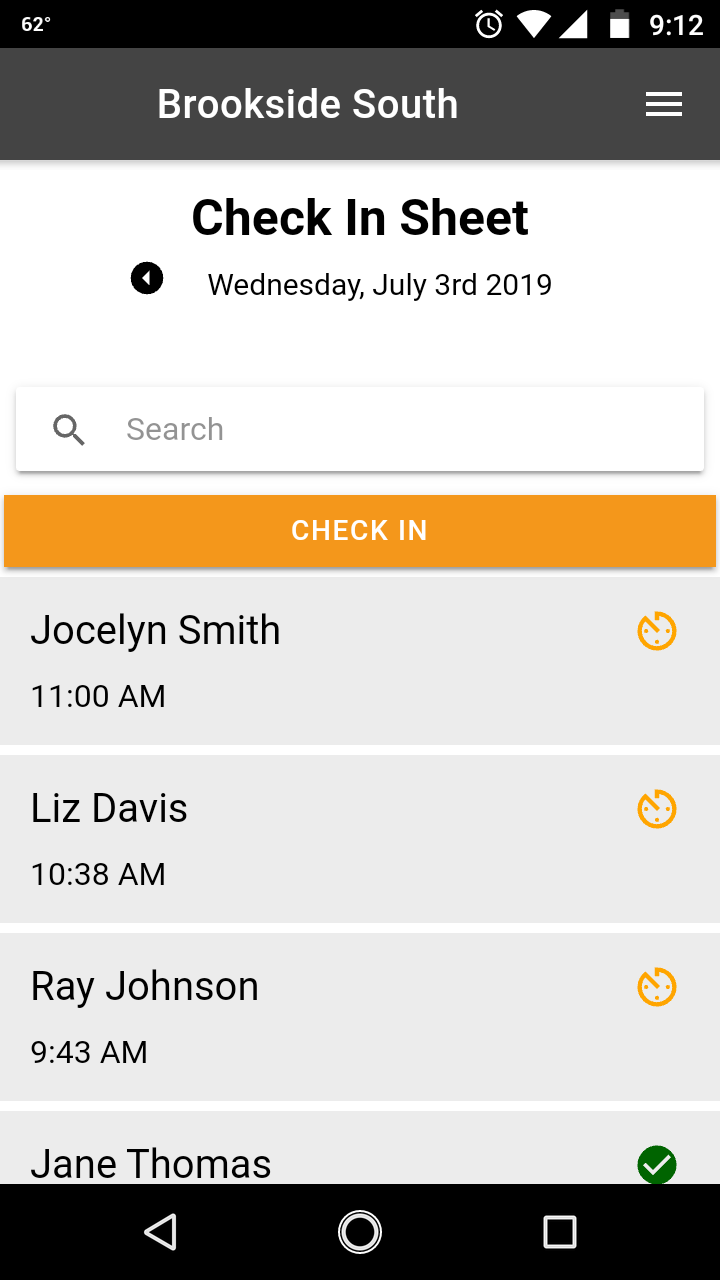Open Jocelyn Smith's check-in entry

click(300, 660)
